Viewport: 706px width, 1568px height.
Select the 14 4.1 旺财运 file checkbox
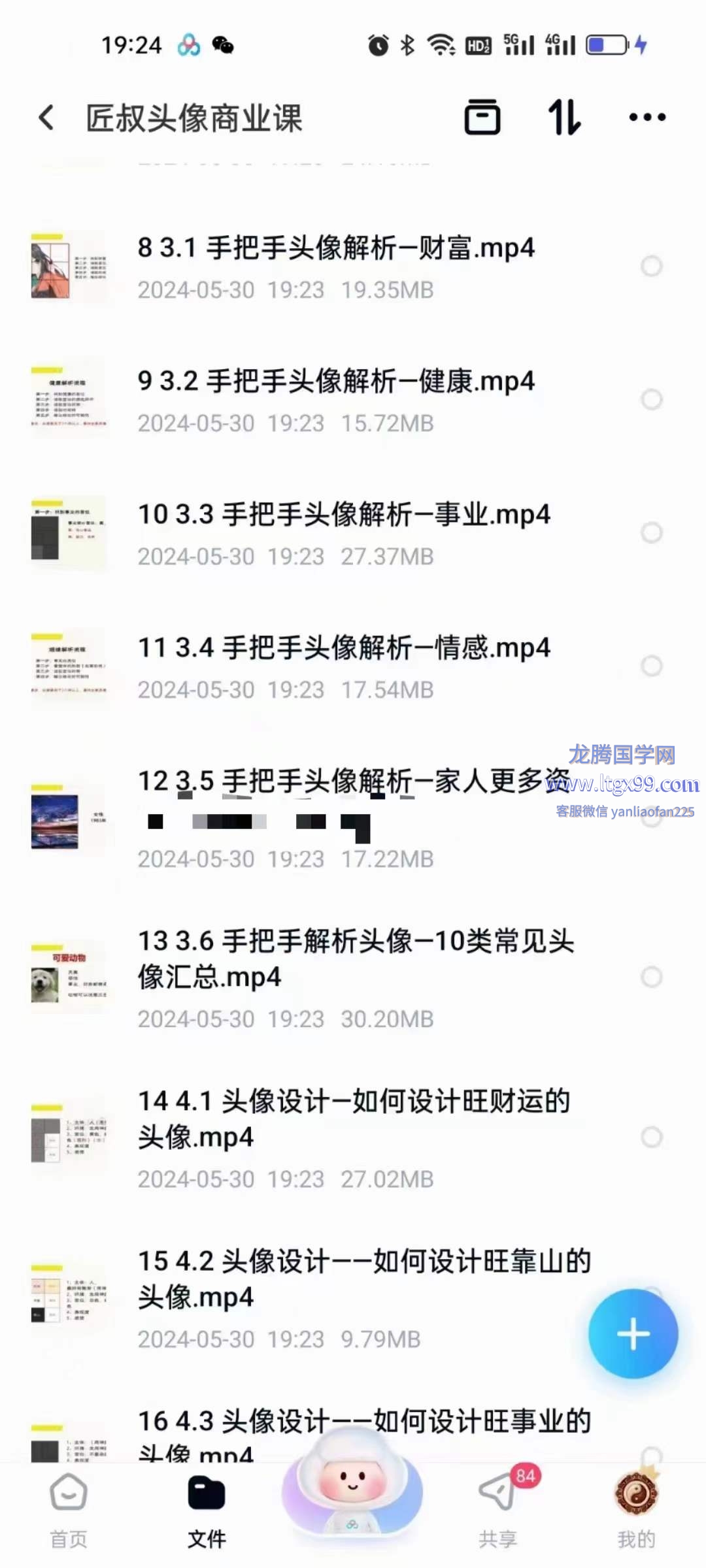tap(651, 1137)
